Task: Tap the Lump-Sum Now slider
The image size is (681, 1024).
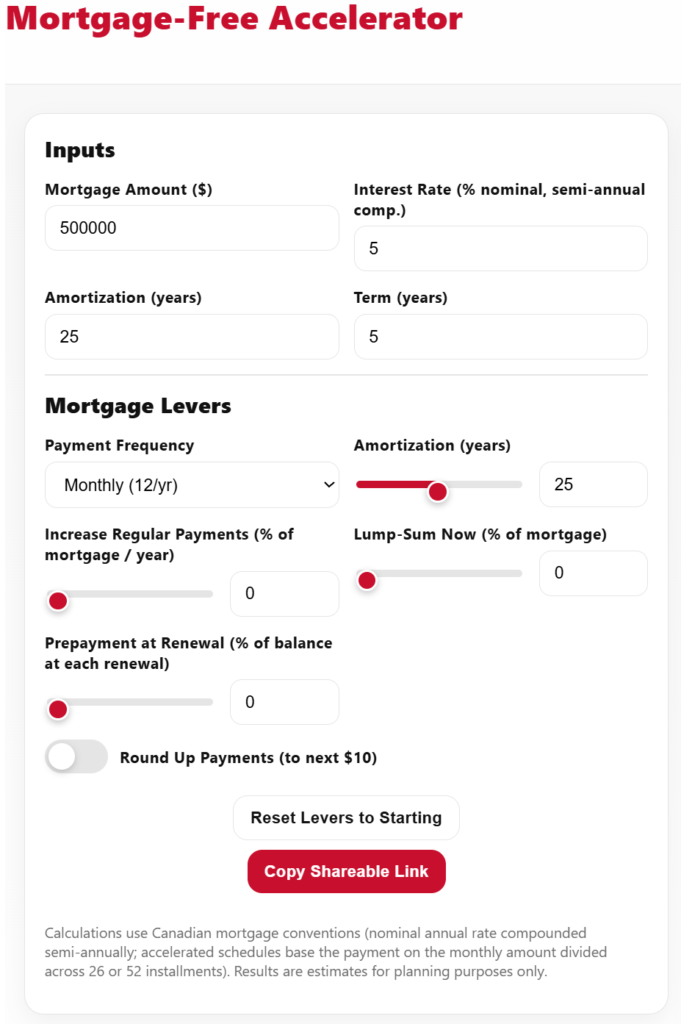Action: [438, 574]
